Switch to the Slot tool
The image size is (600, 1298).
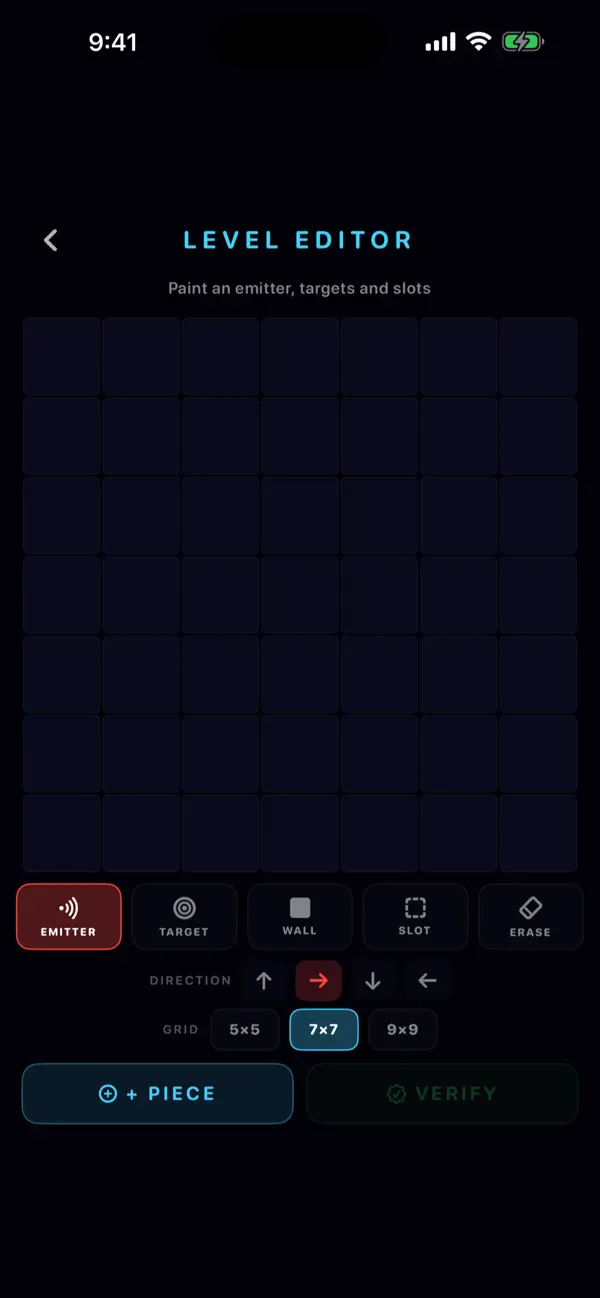point(415,916)
